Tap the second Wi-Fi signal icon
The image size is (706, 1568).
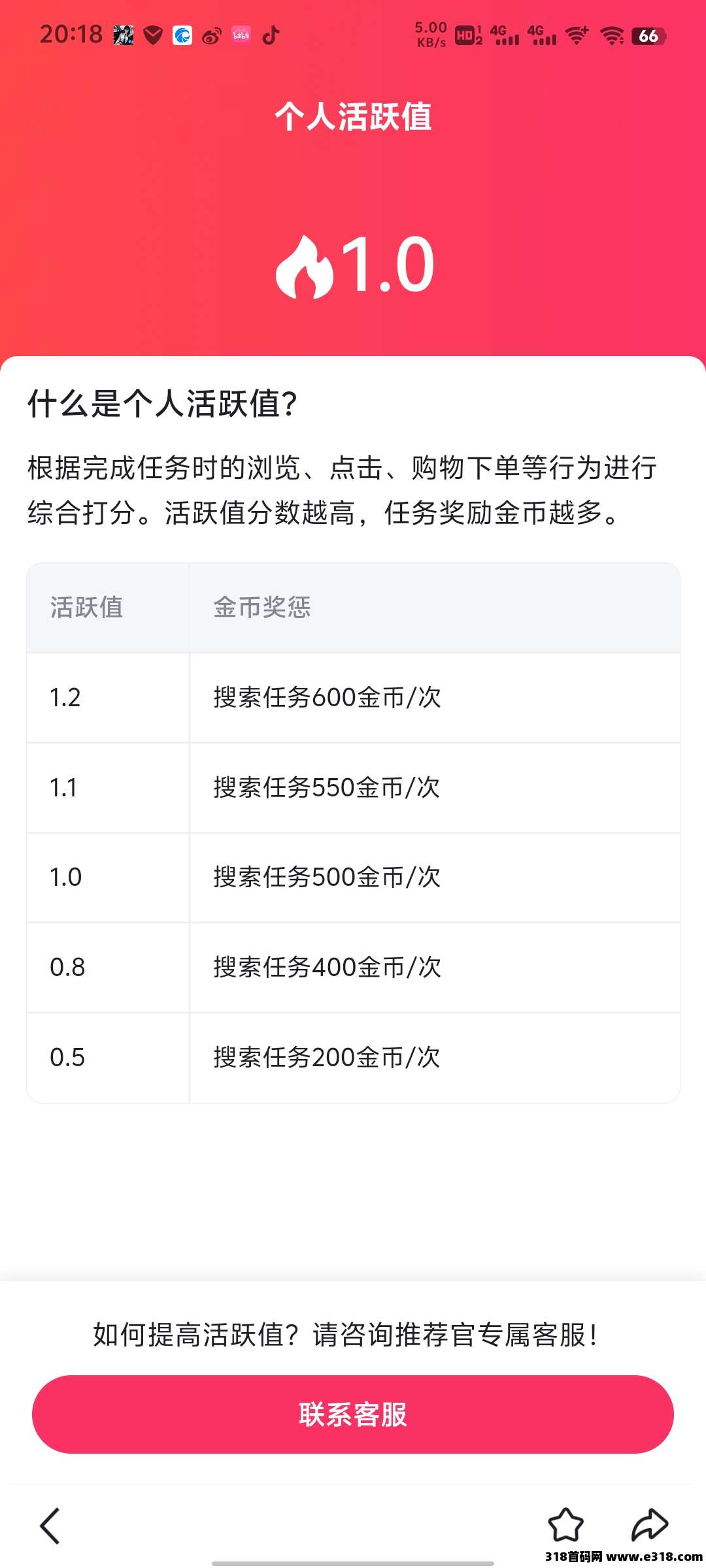pos(613,36)
